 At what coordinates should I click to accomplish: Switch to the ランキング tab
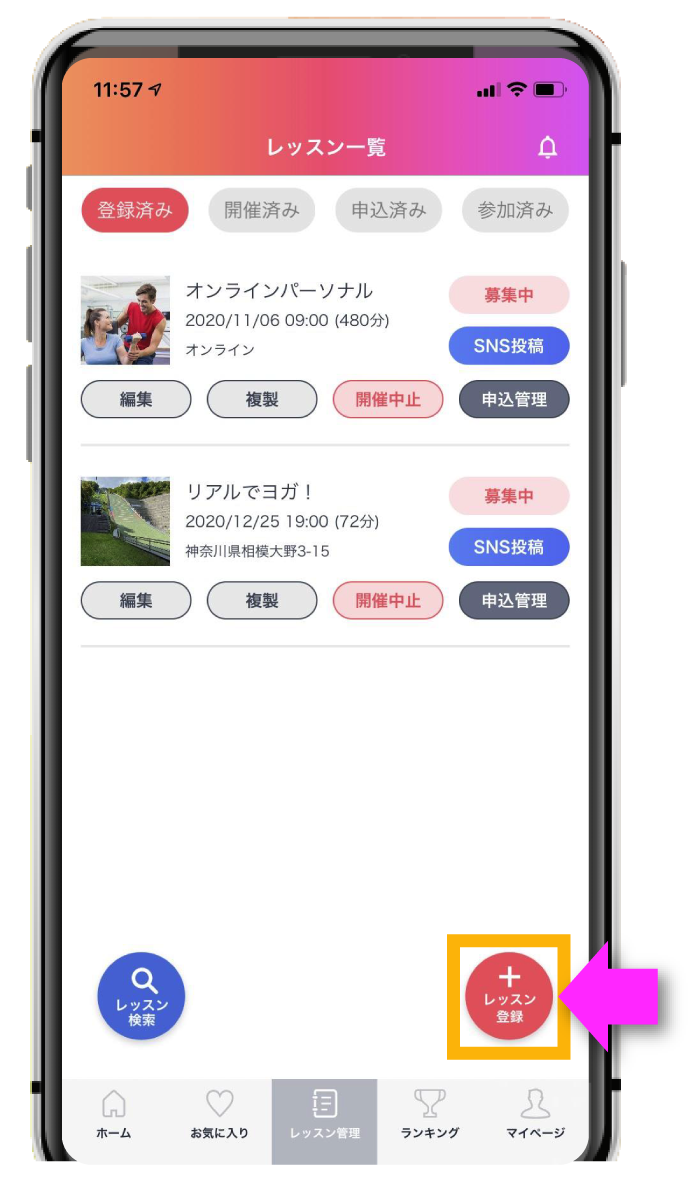pos(430,1115)
